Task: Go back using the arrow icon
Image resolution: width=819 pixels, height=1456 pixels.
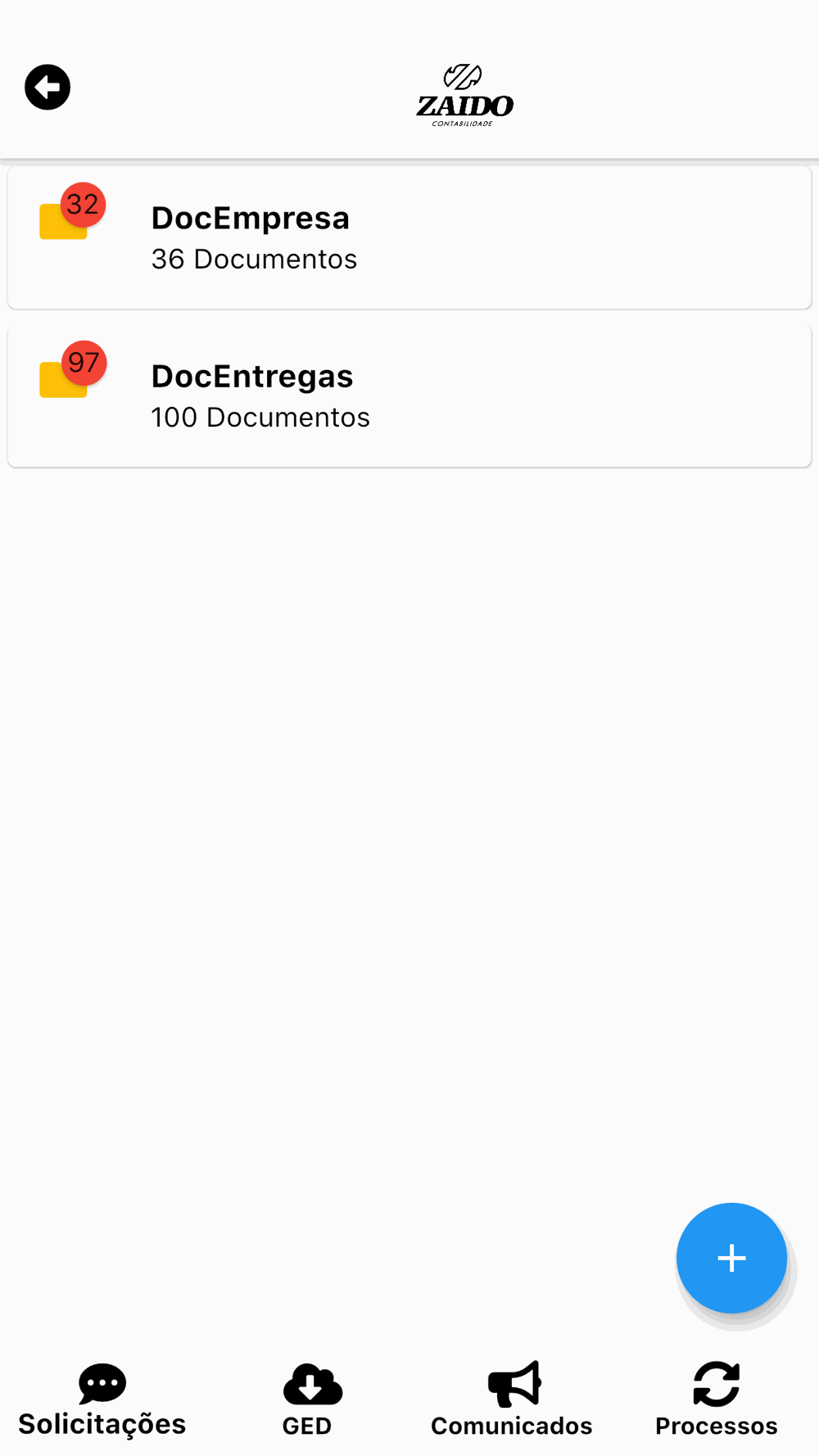Action: pos(48,87)
